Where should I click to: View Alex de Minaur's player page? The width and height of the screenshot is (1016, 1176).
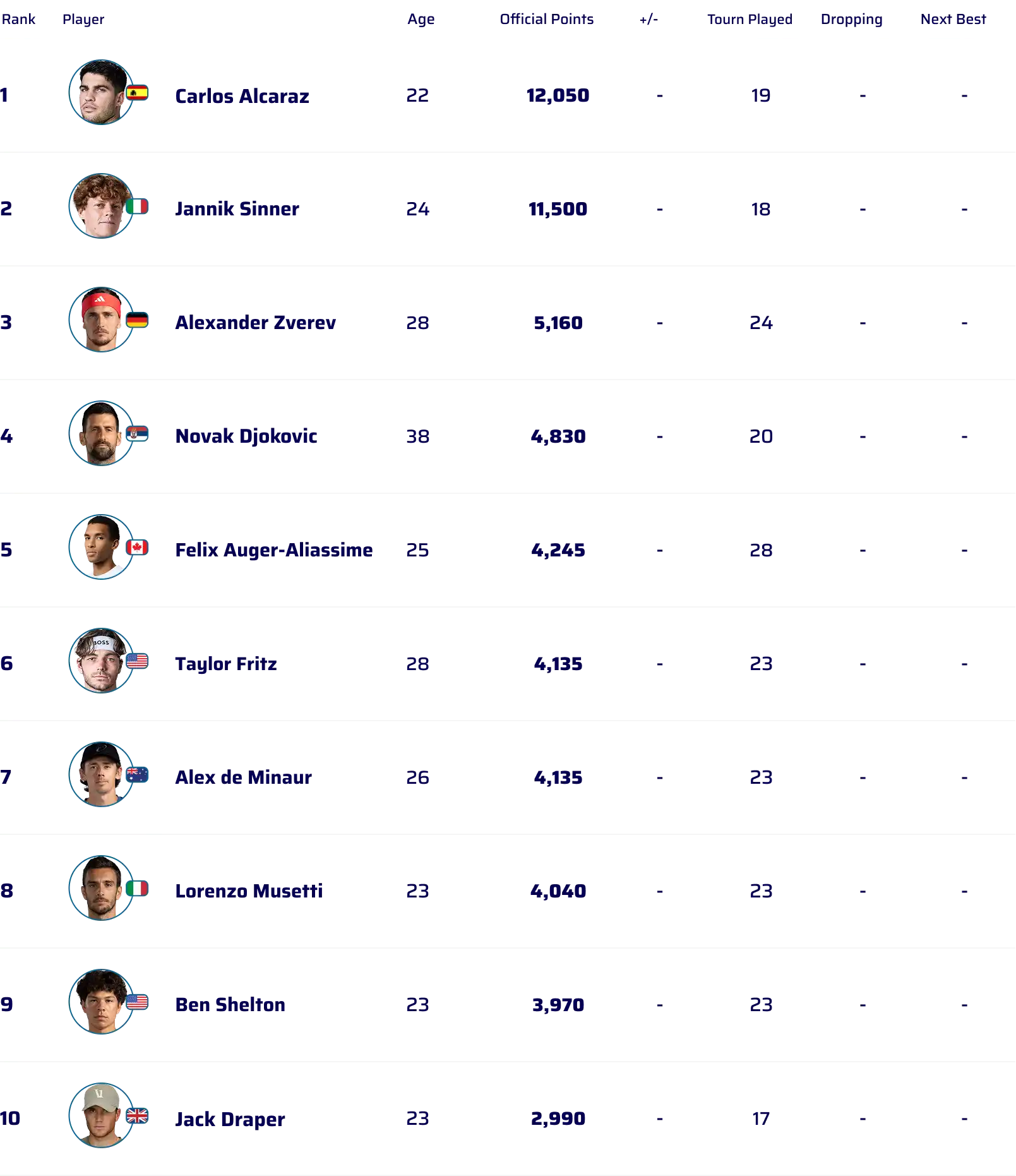coord(243,777)
